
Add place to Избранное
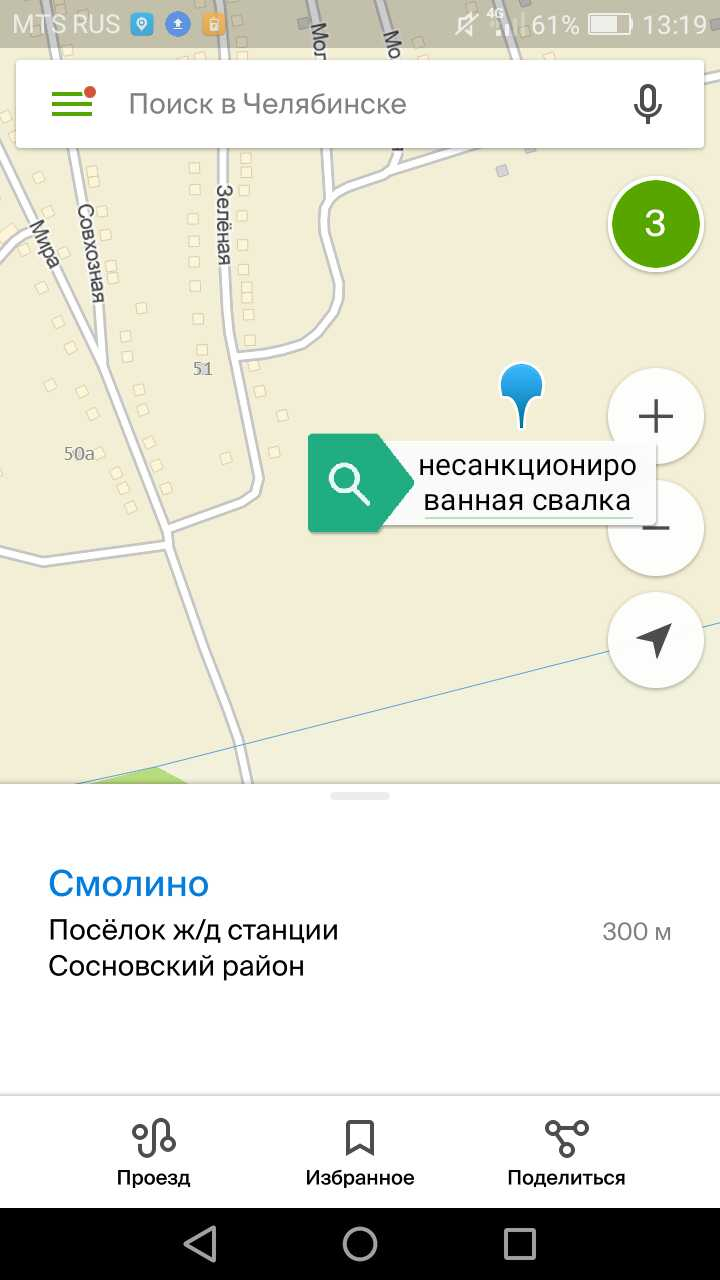click(360, 1153)
